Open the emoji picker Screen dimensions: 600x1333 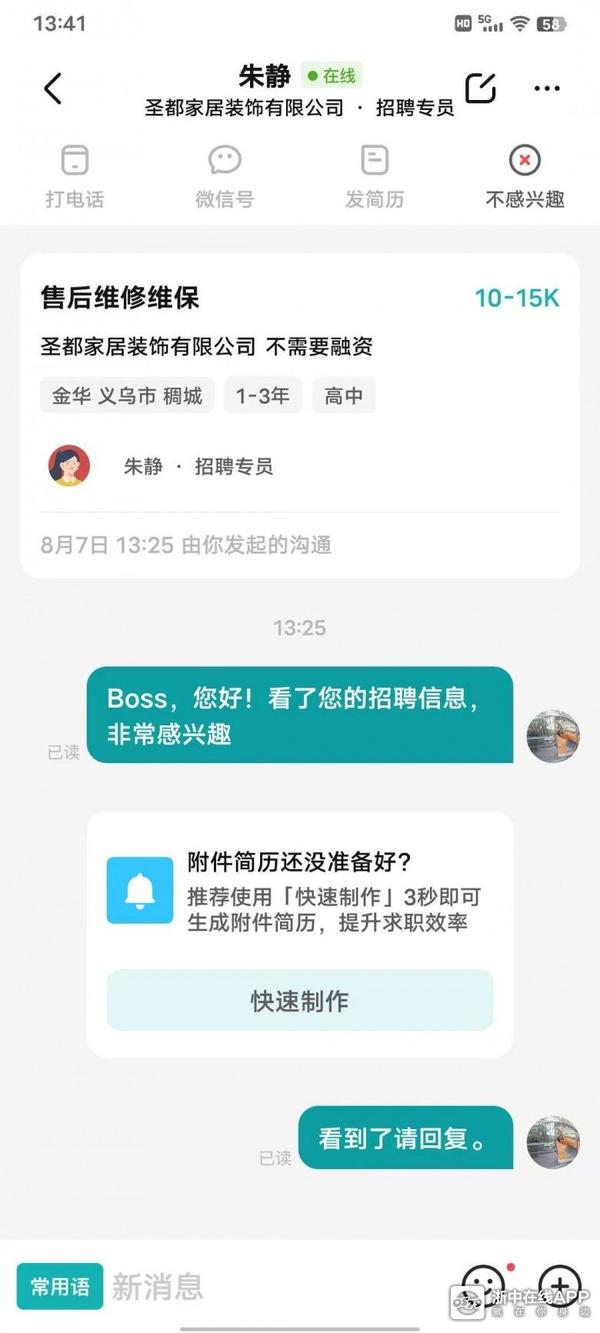pos(484,1286)
